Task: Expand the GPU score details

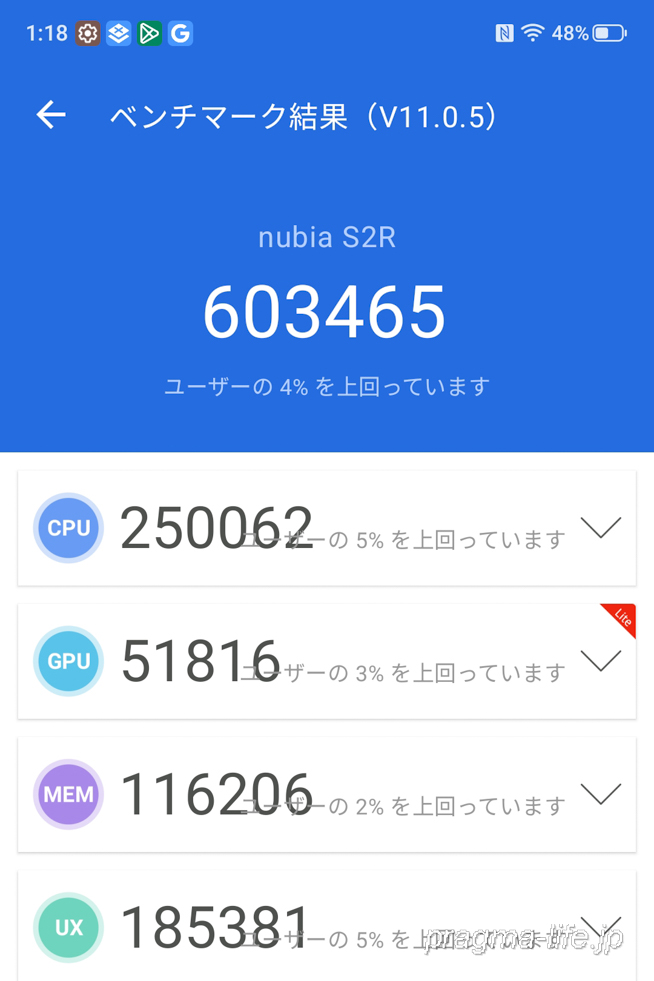Action: [x=600, y=661]
